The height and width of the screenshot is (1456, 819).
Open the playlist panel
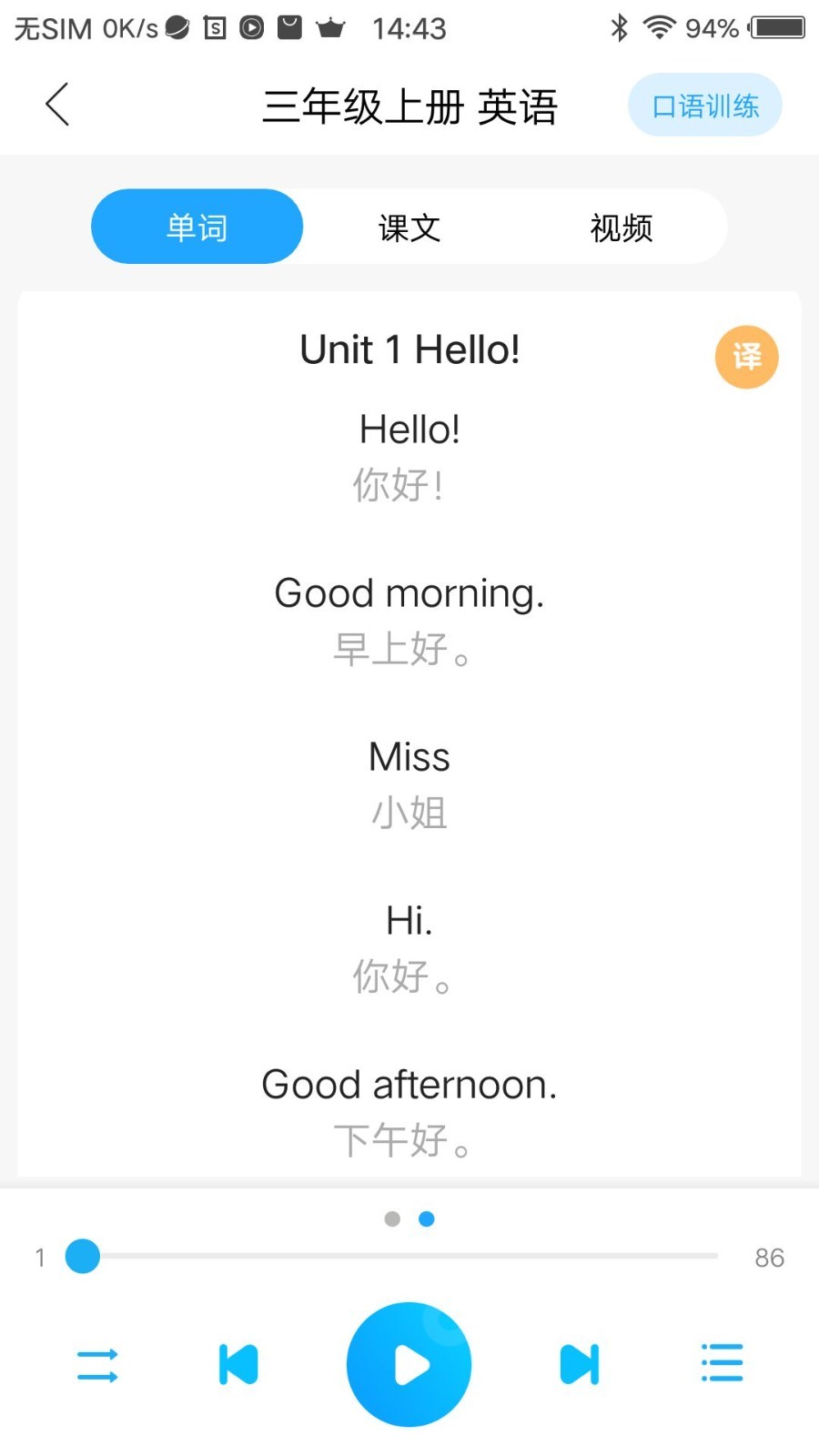coord(722,1362)
